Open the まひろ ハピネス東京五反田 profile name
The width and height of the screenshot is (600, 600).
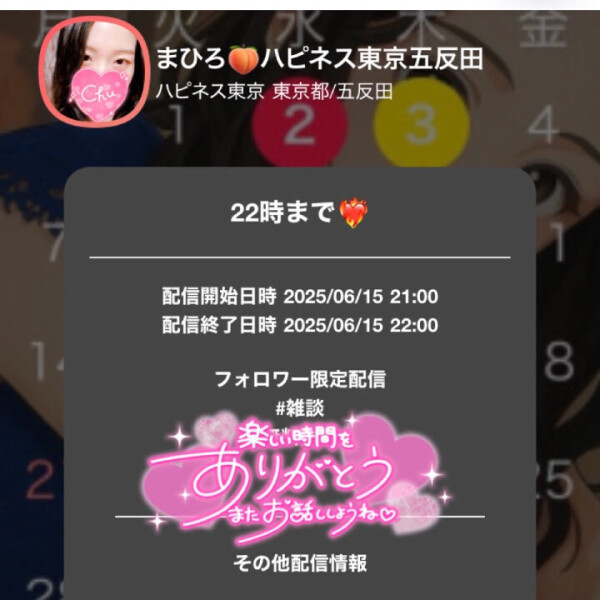tap(319, 59)
